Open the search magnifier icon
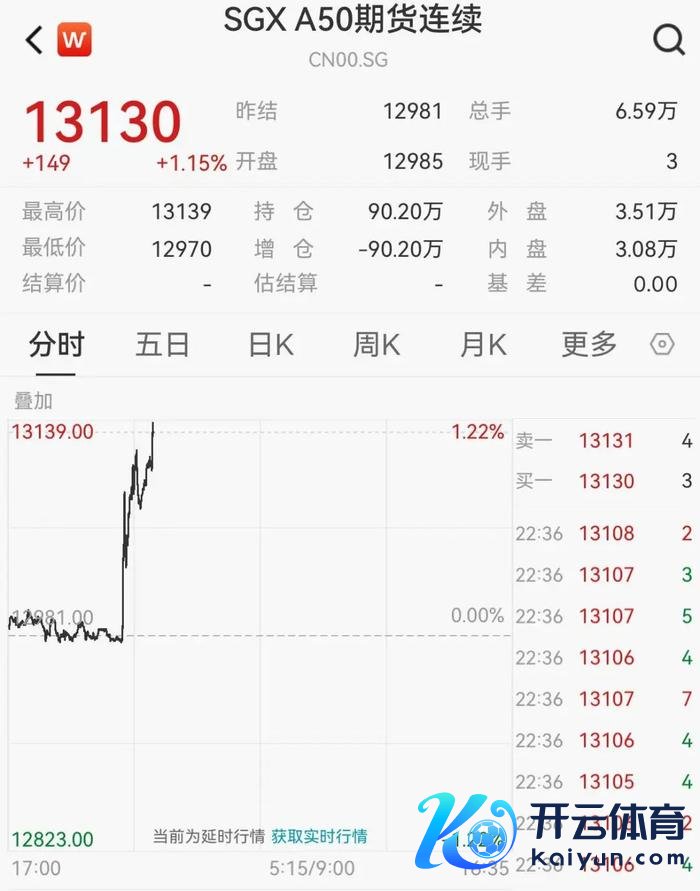The width and height of the screenshot is (700, 891). (668, 40)
